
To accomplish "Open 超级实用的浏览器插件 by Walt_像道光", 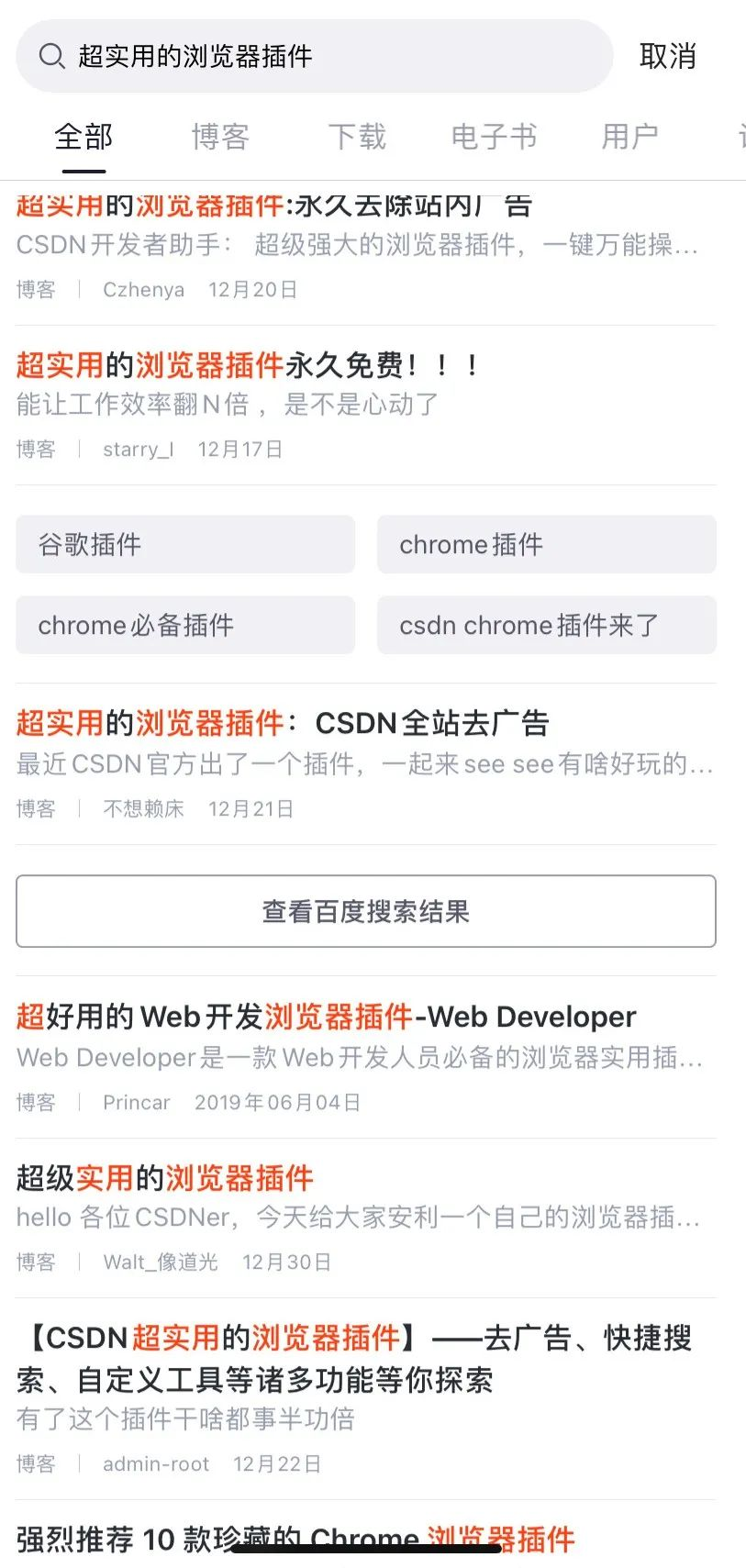I will (x=365, y=1218).
